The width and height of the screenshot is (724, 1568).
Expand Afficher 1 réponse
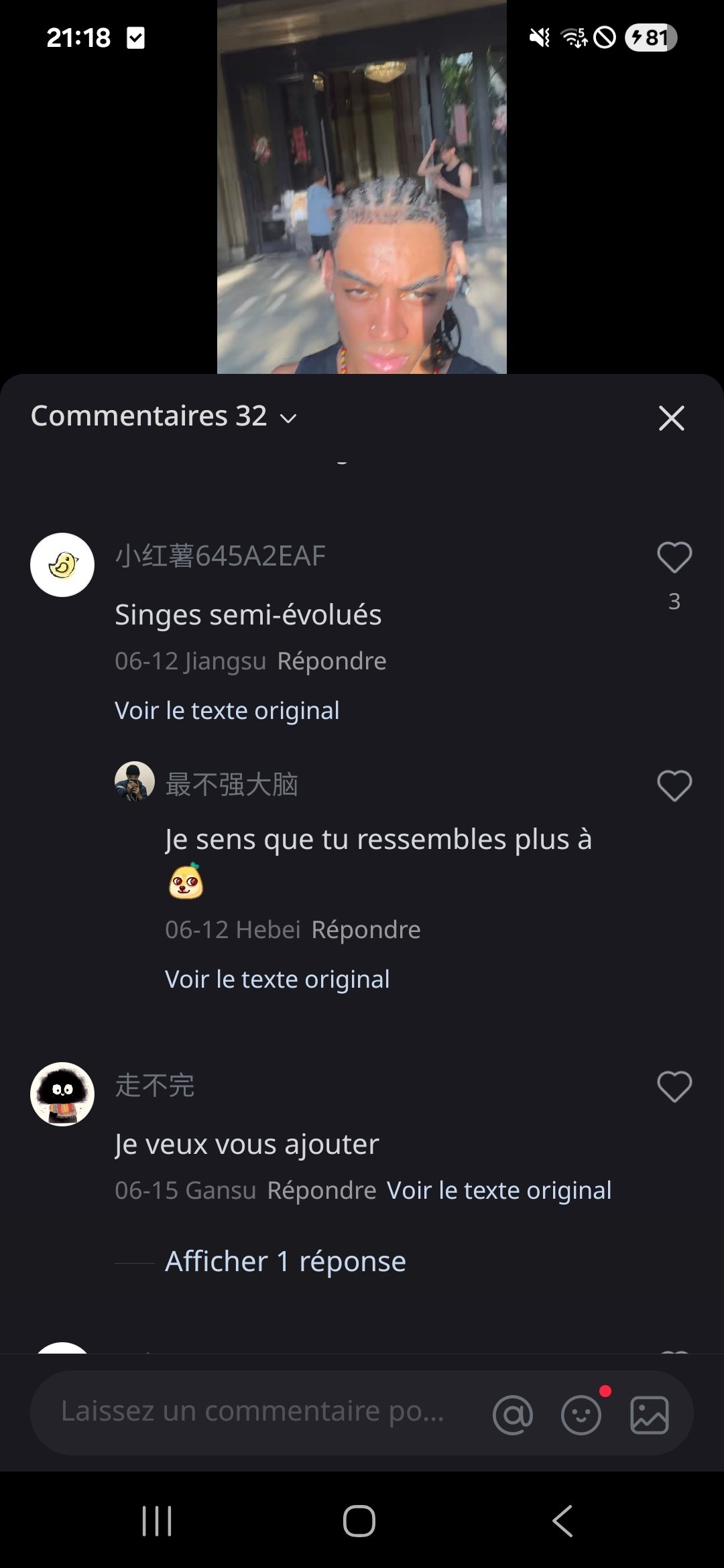(285, 1262)
